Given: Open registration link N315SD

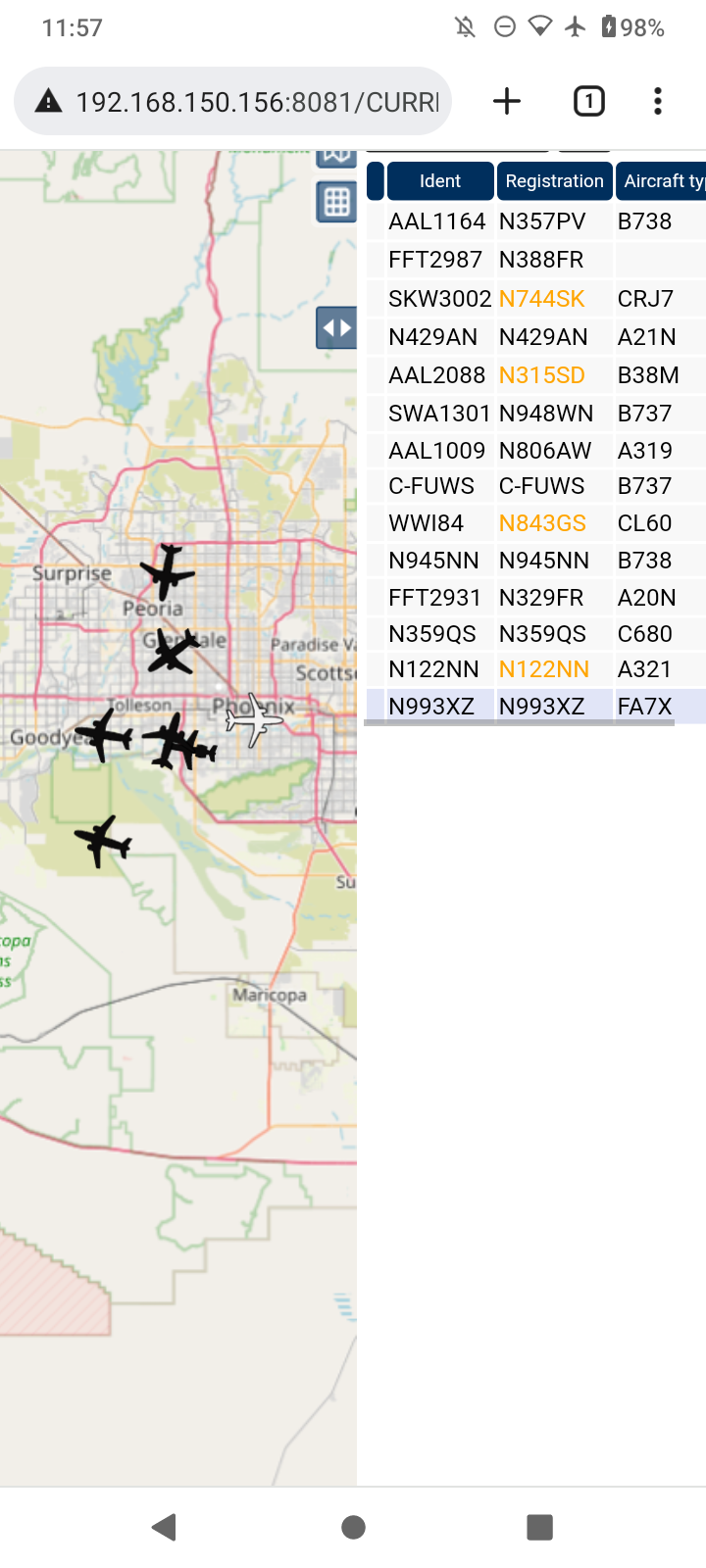Looking at the screenshot, I should [x=541, y=374].
